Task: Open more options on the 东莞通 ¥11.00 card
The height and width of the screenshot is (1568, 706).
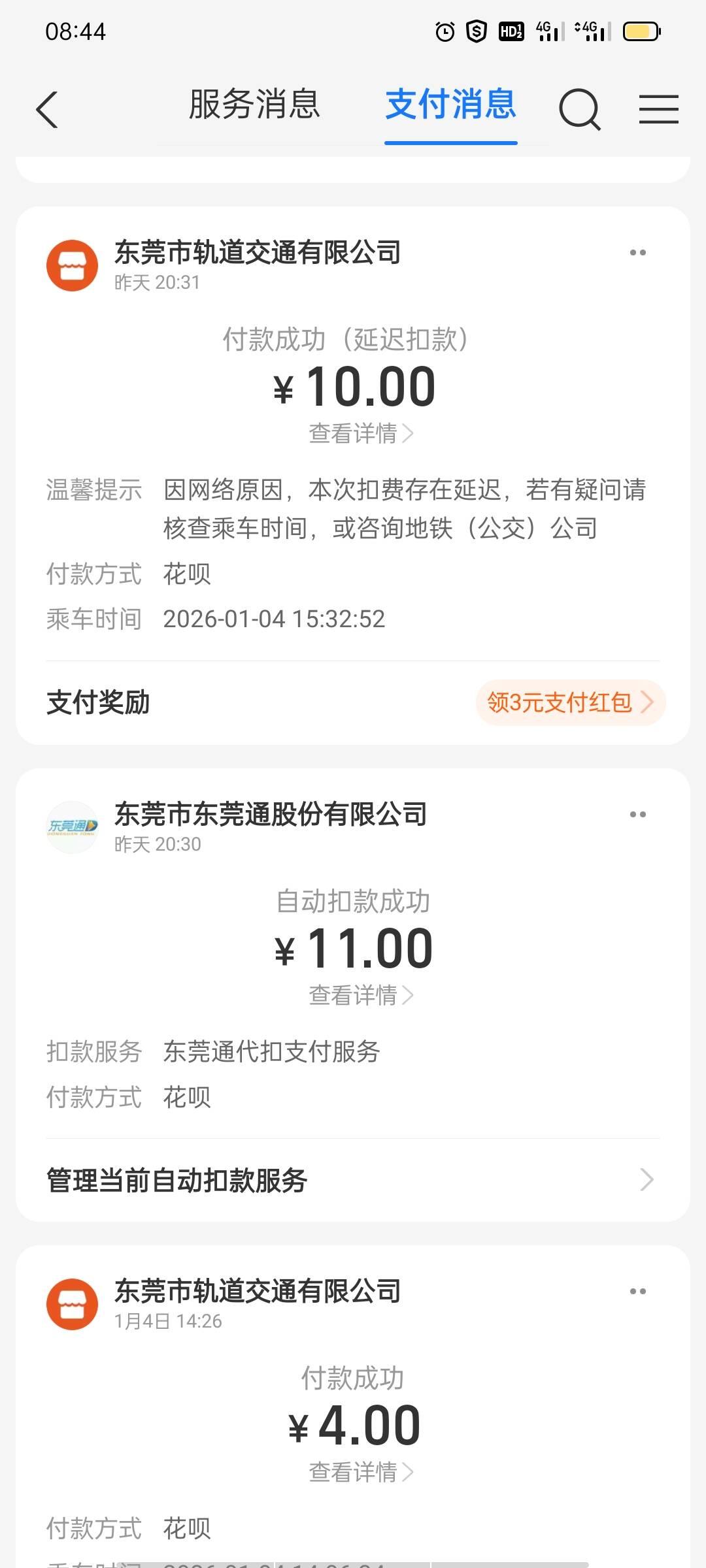Action: point(637,815)
